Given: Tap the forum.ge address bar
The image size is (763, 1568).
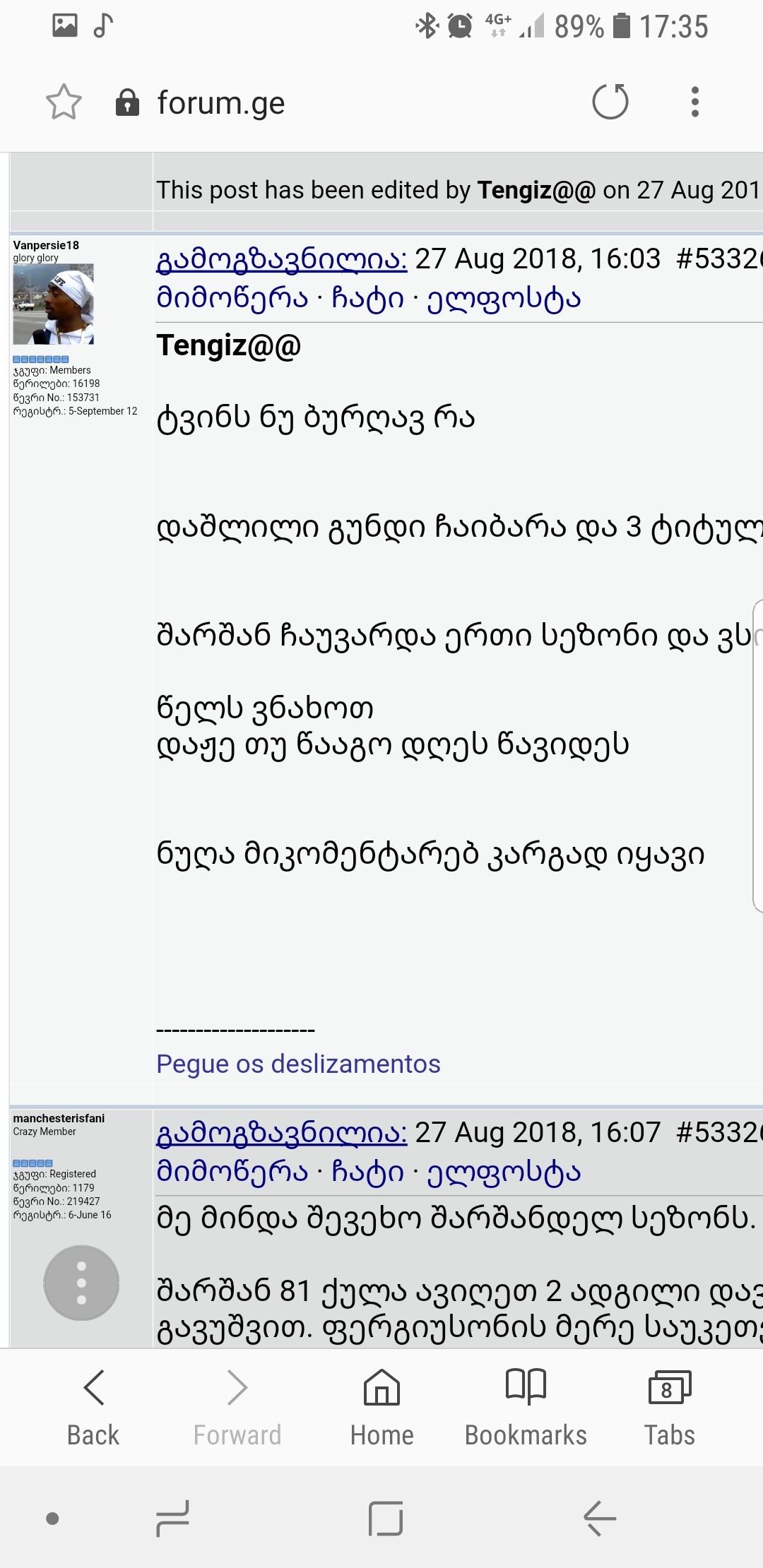Looking at the screenshot, I should click(220, 102).
